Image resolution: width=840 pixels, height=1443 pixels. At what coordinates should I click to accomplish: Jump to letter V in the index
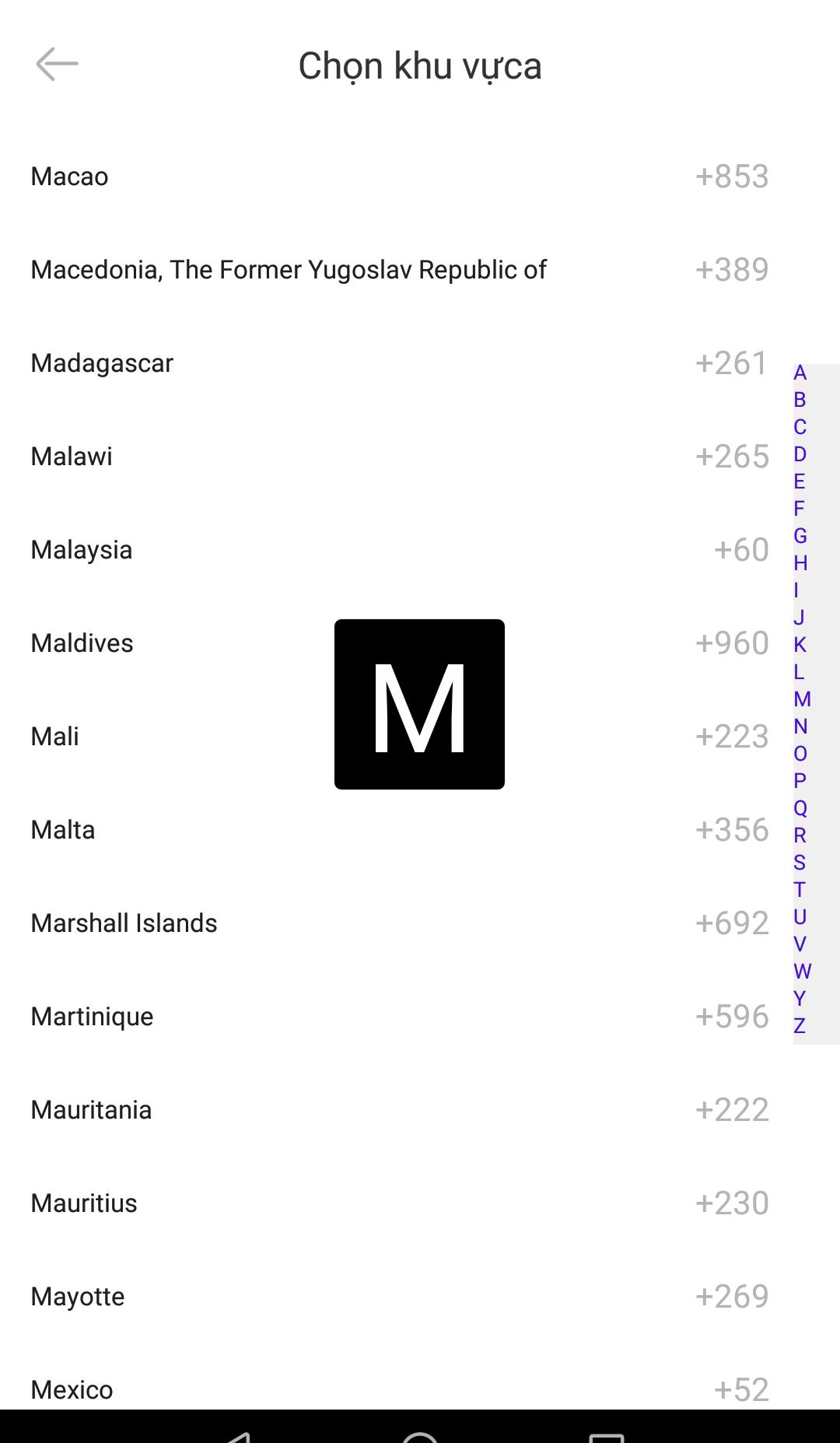pos(800,944)
